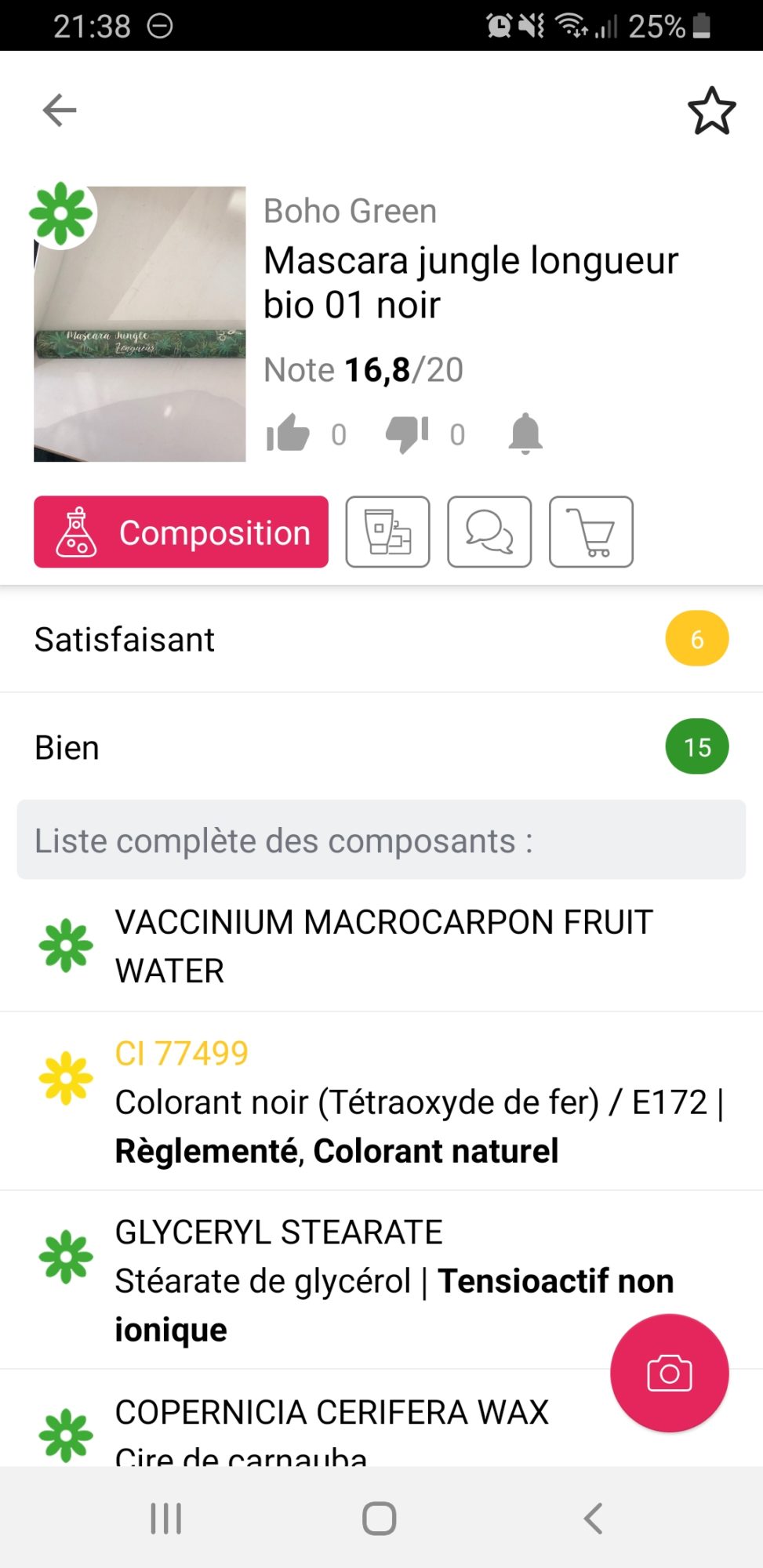Expand the Satisfaisant ingredients row

pos(381,639)
